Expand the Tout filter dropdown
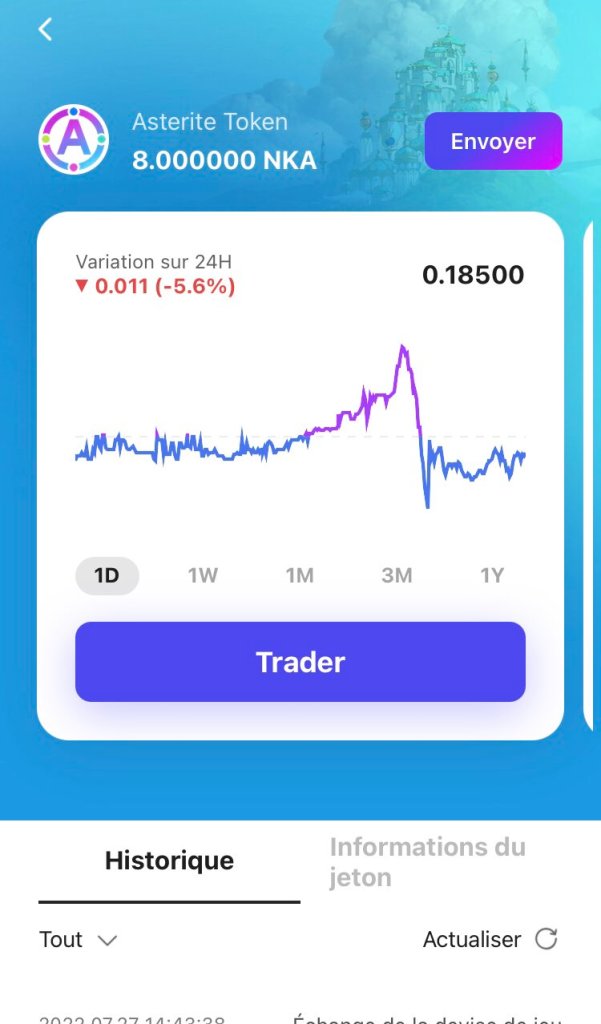The height and width of the screenshot is (1024, 601). coord(78,940)
